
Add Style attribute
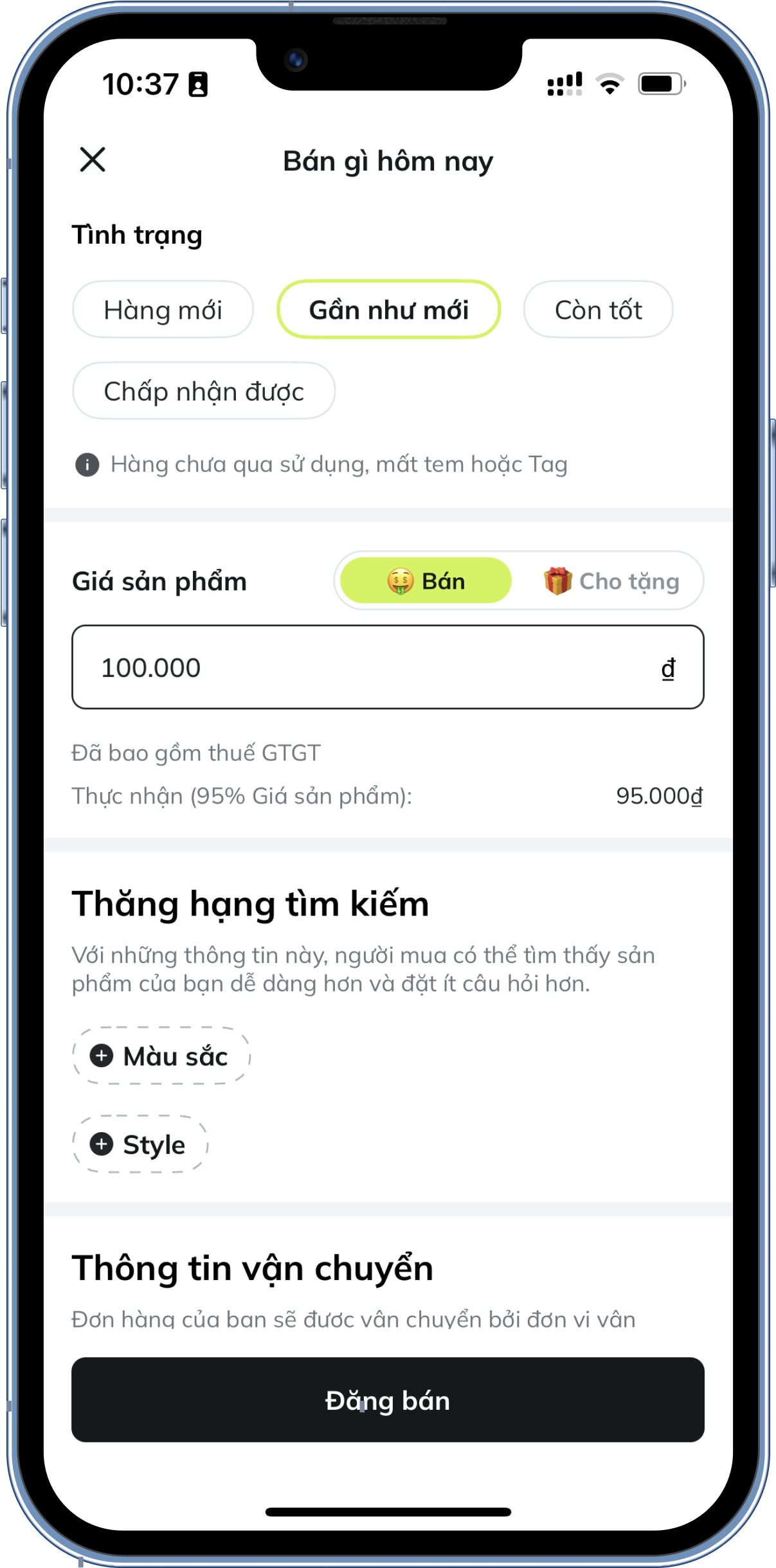tap(140, 1144)
